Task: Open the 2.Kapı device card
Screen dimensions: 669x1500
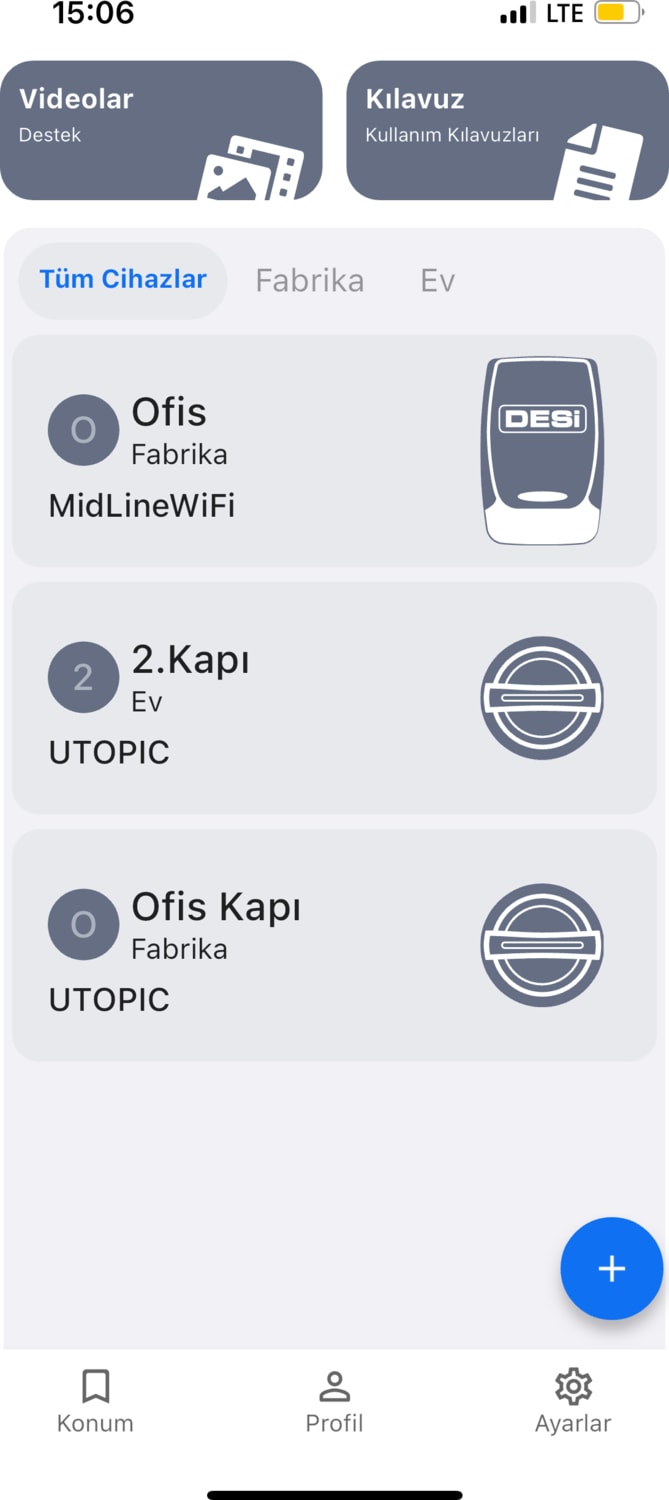Action: coord(334,698)
